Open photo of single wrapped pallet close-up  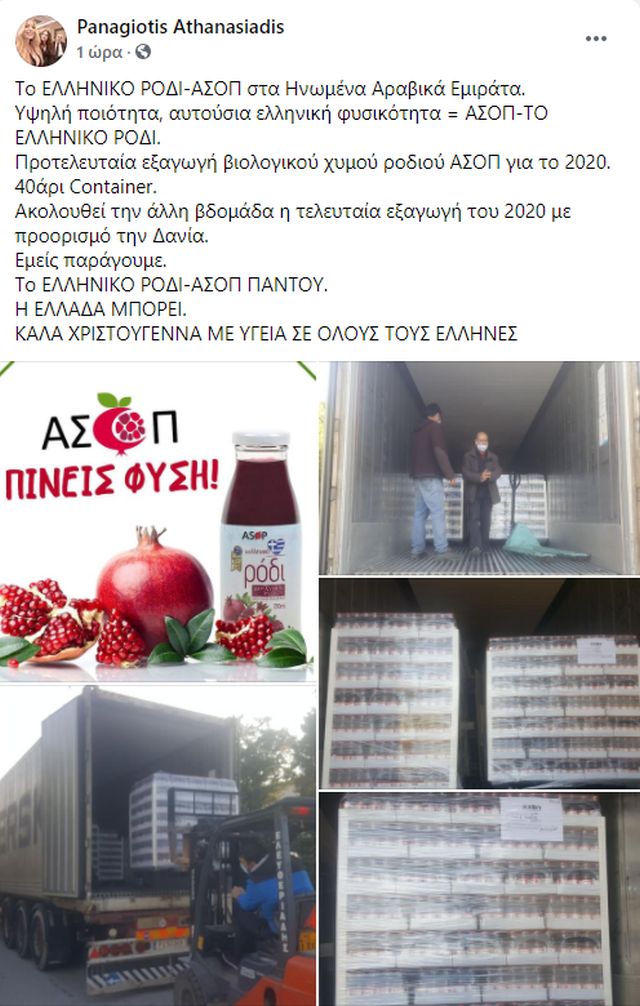pyautogui.click(x=479, y=898)
